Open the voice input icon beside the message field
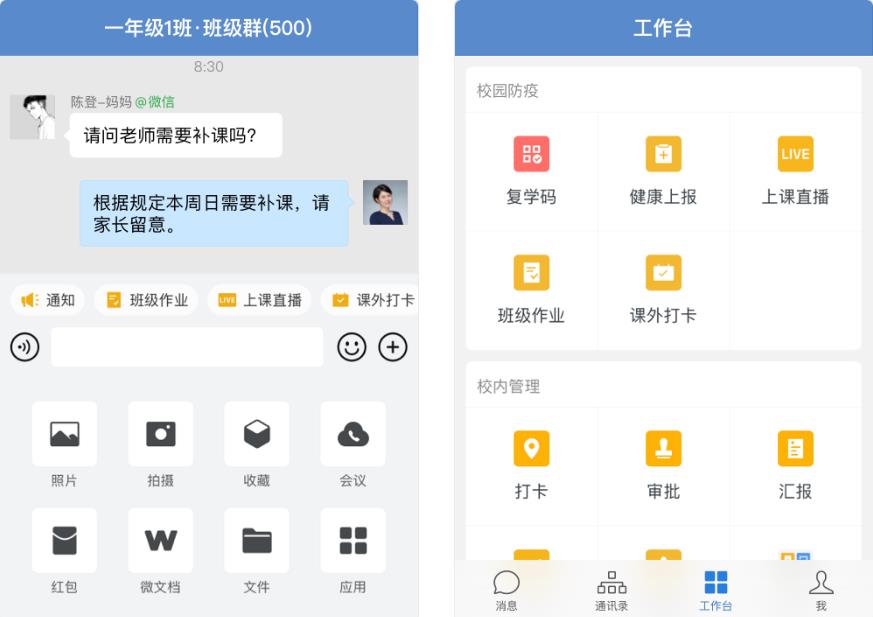Viewport: 873px width, 617px height. coord(25,347)
